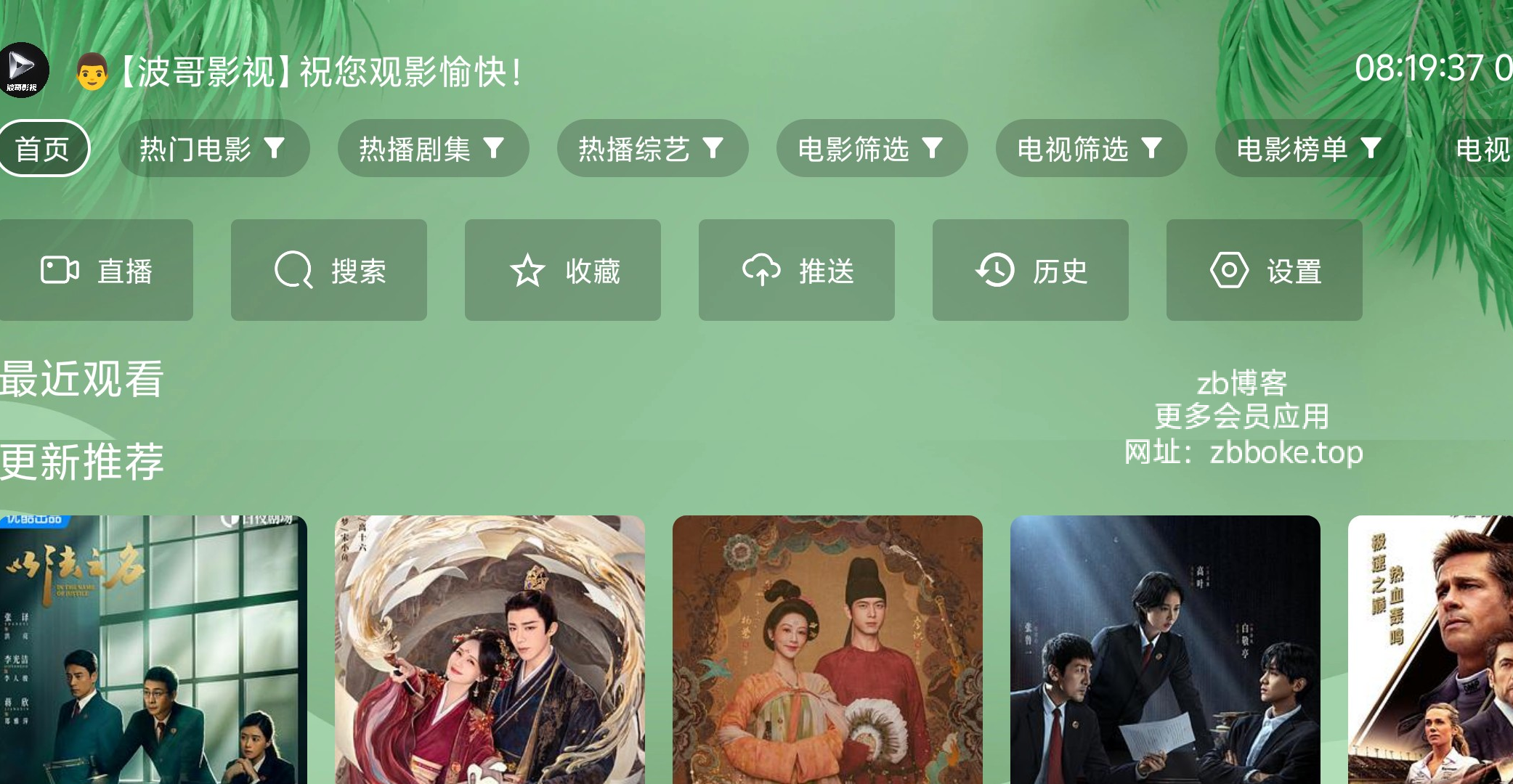View 收藏 favorites
Viewport: 1513px width, 784px height.
tap(563, 271)
